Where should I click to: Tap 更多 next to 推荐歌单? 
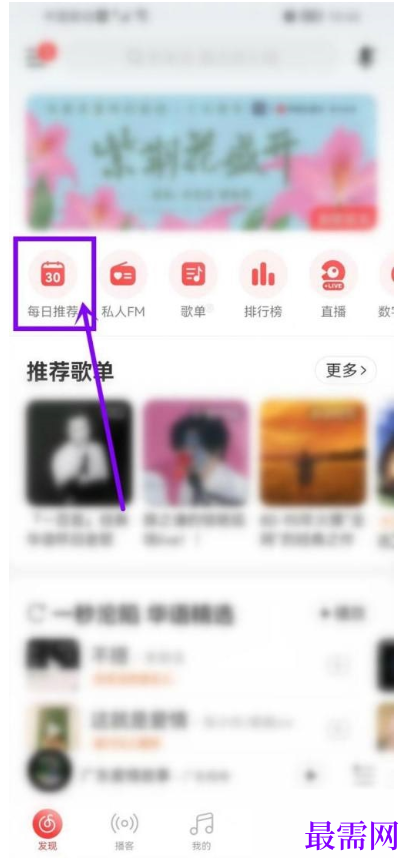pos(346,370)
